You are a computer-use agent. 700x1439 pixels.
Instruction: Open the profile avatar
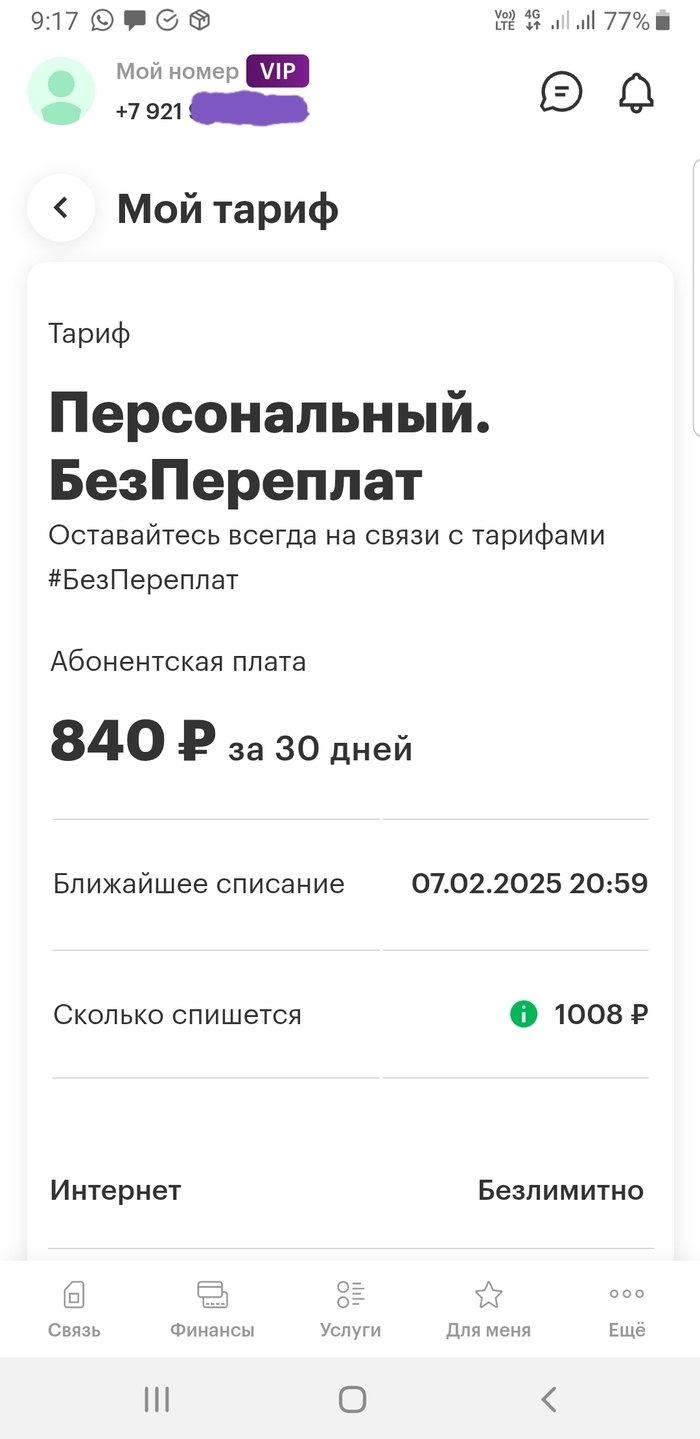click(61, 91)
